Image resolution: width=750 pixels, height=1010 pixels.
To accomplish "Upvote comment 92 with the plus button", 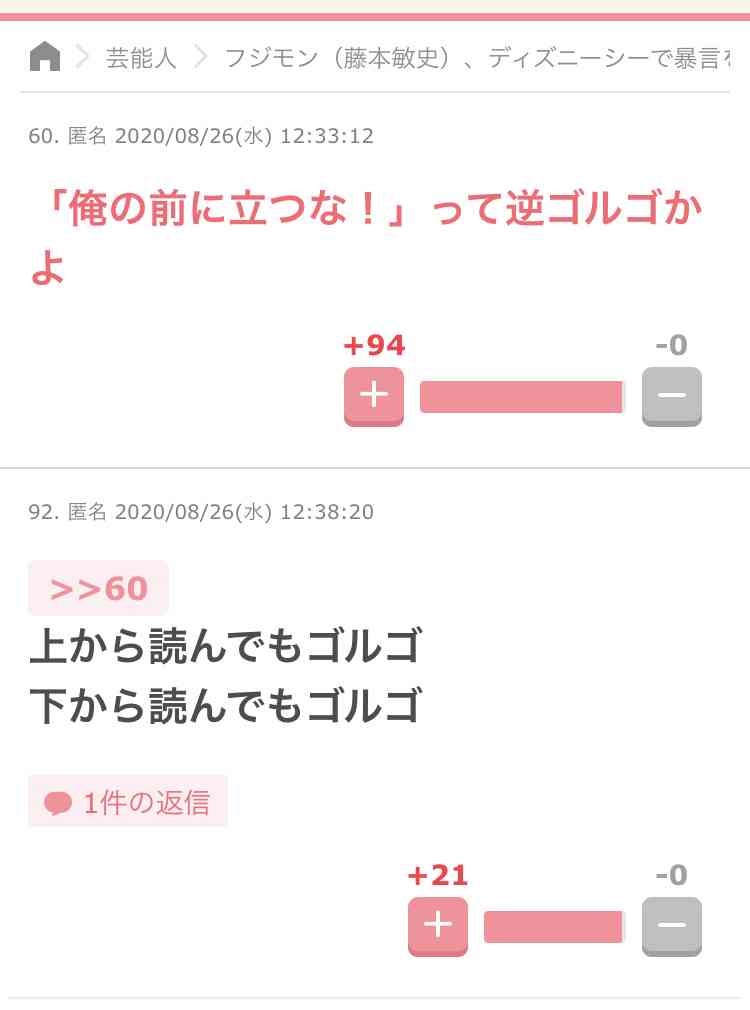I will pos(438,926).
